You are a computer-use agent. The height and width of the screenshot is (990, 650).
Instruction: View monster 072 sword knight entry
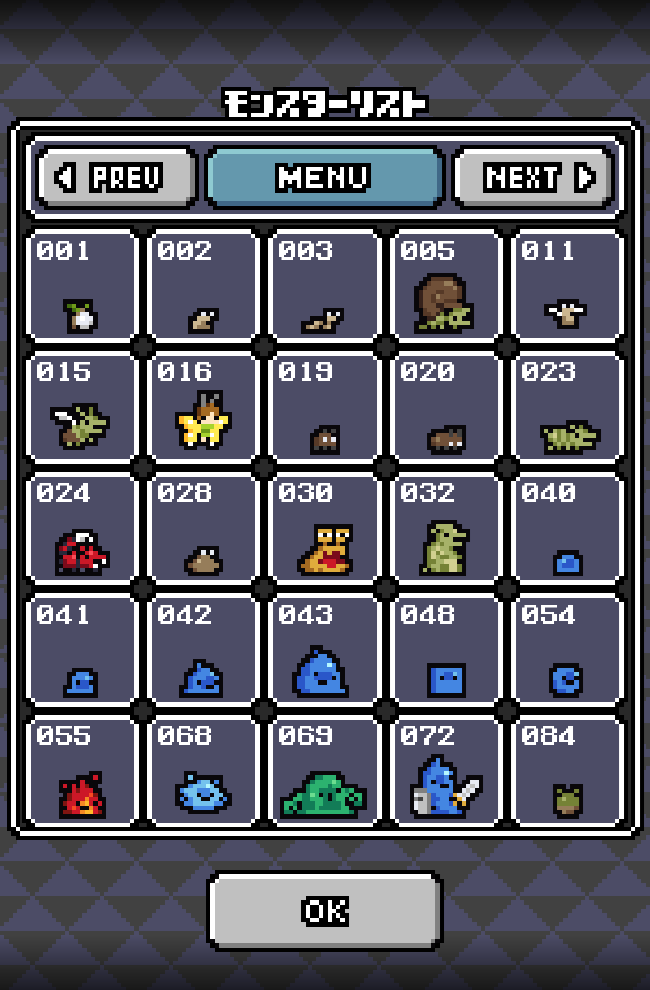point(446,771)
